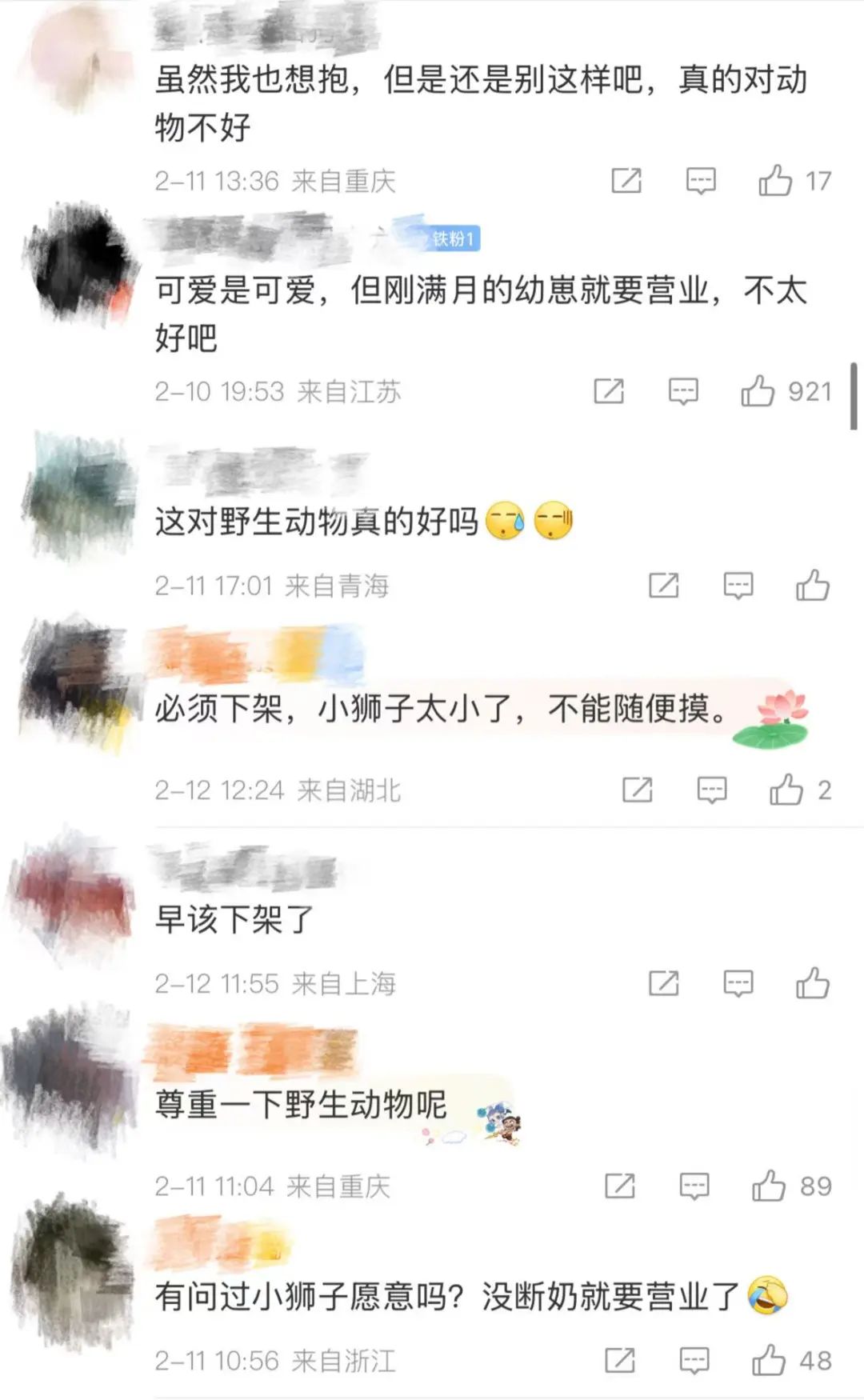
Task: Like the 必须下架 comment from 湖北
Action: tap(786, 790)
